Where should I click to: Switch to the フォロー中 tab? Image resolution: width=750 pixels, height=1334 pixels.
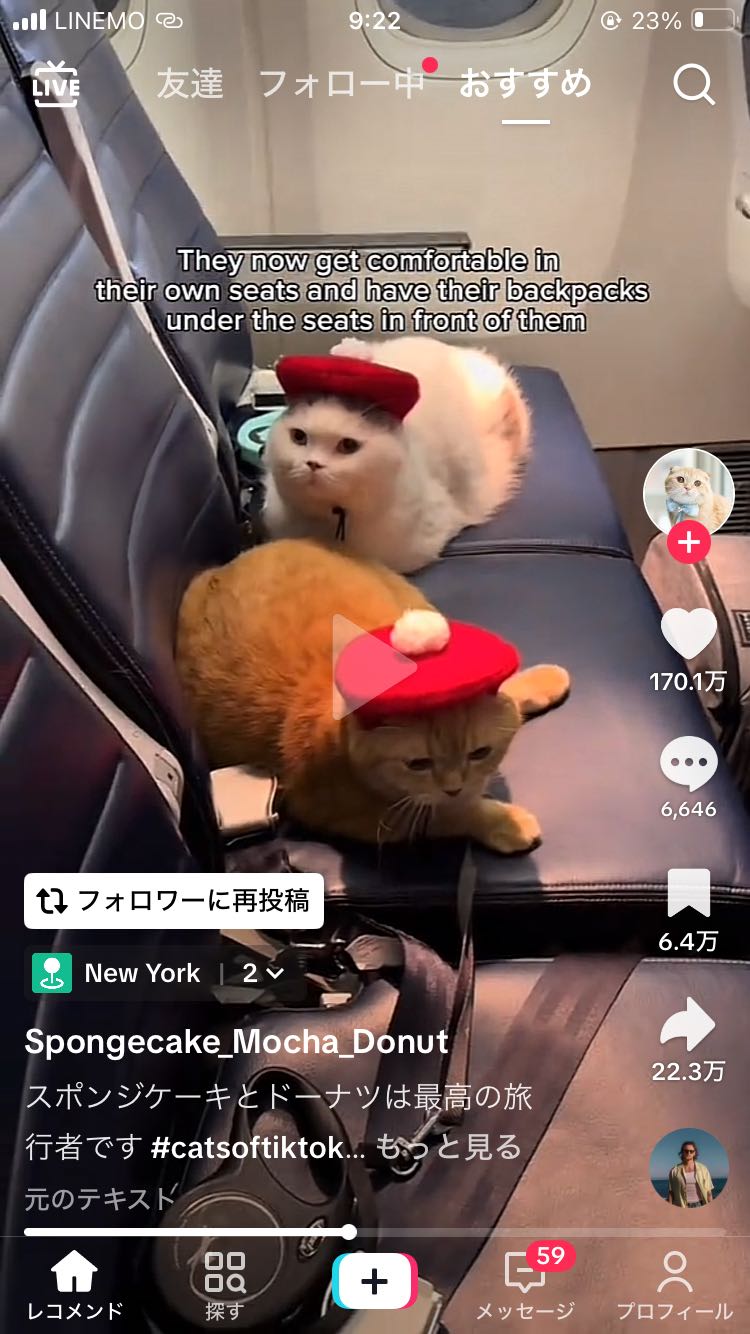pos(342,84)
